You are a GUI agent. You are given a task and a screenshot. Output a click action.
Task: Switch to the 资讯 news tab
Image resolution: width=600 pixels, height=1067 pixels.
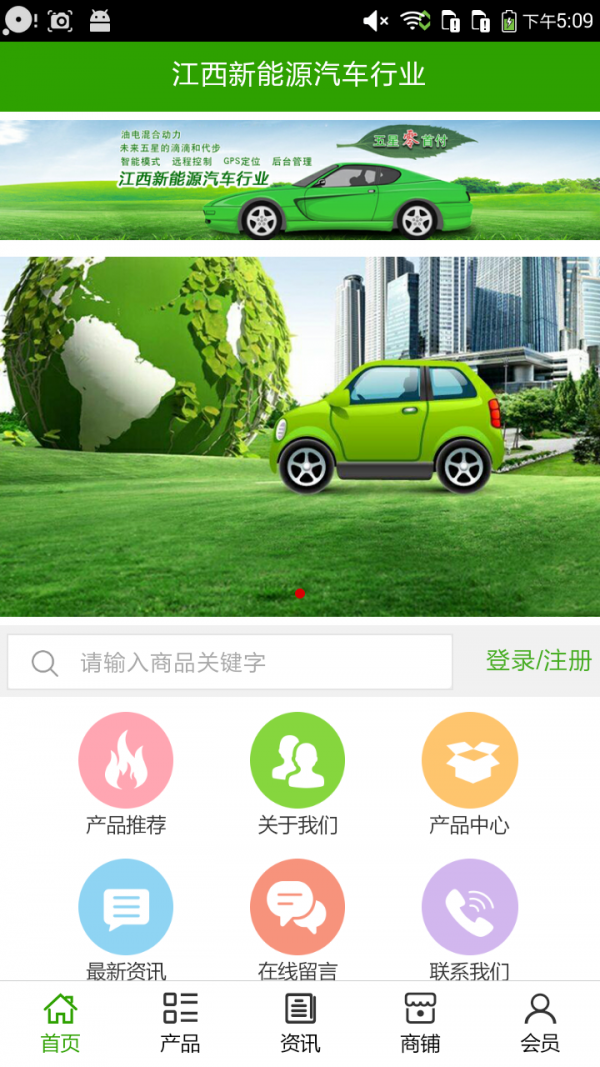click(300, 1023)
